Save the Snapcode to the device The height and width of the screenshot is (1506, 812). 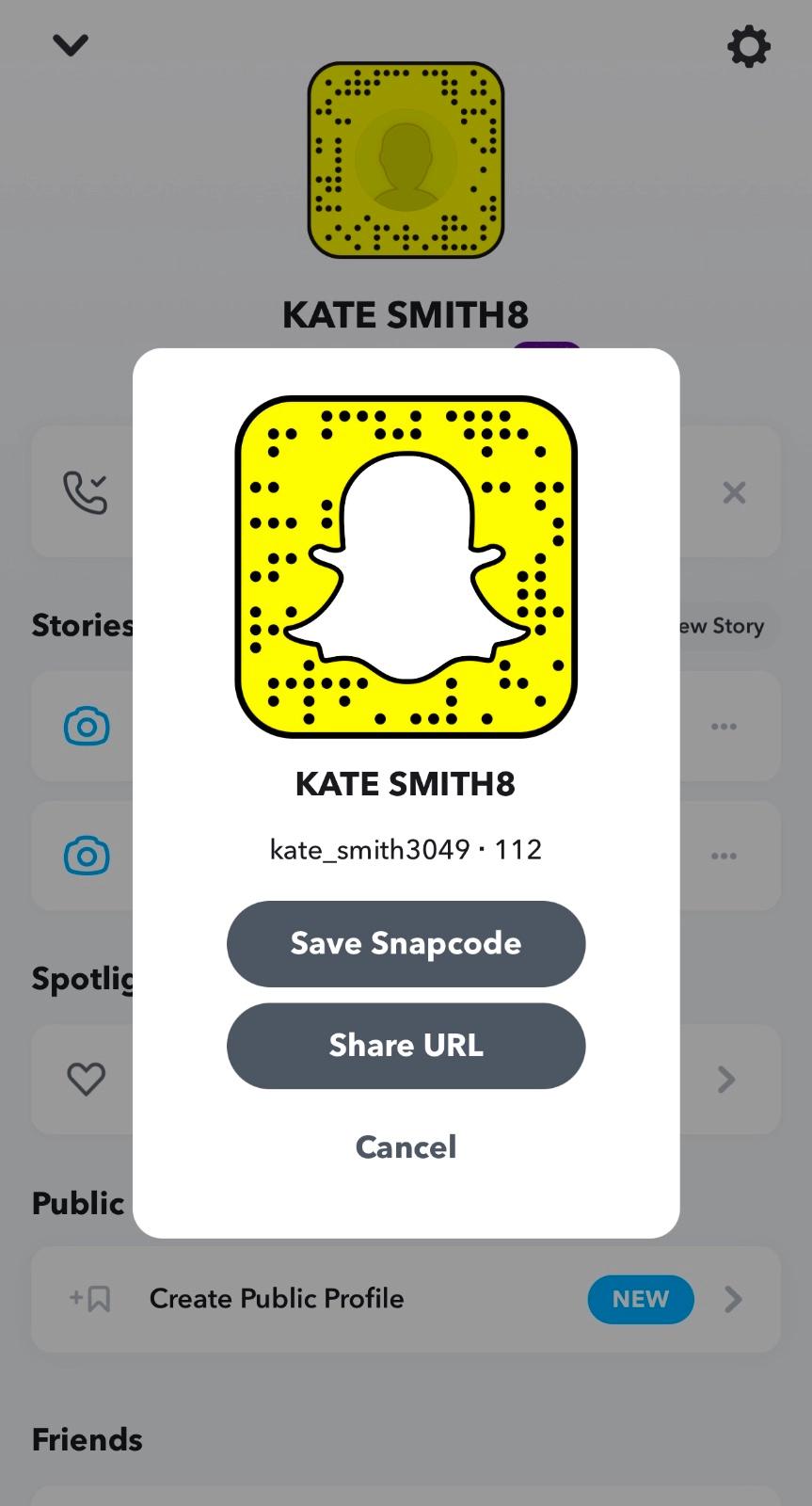[406, 943]
